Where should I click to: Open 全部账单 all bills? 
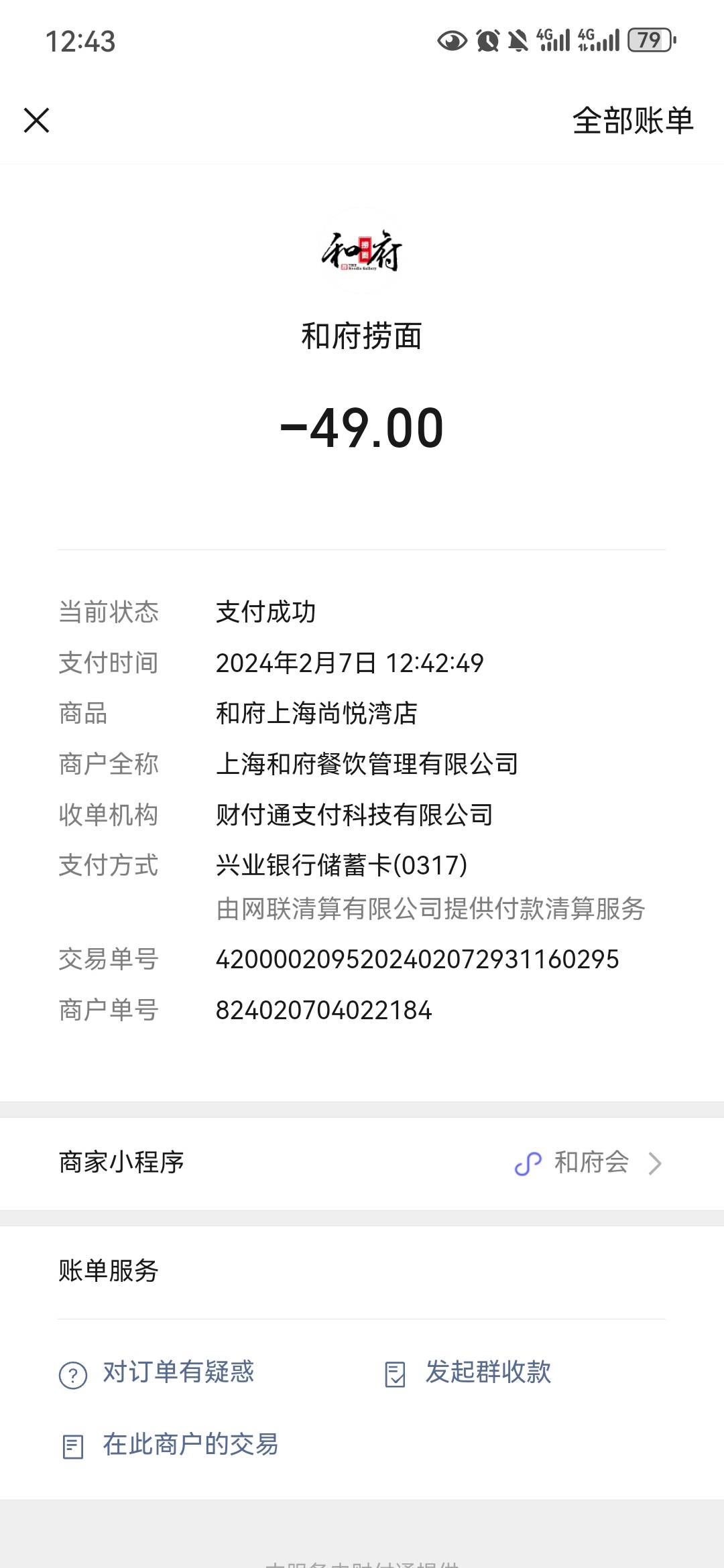pos(633,121)
